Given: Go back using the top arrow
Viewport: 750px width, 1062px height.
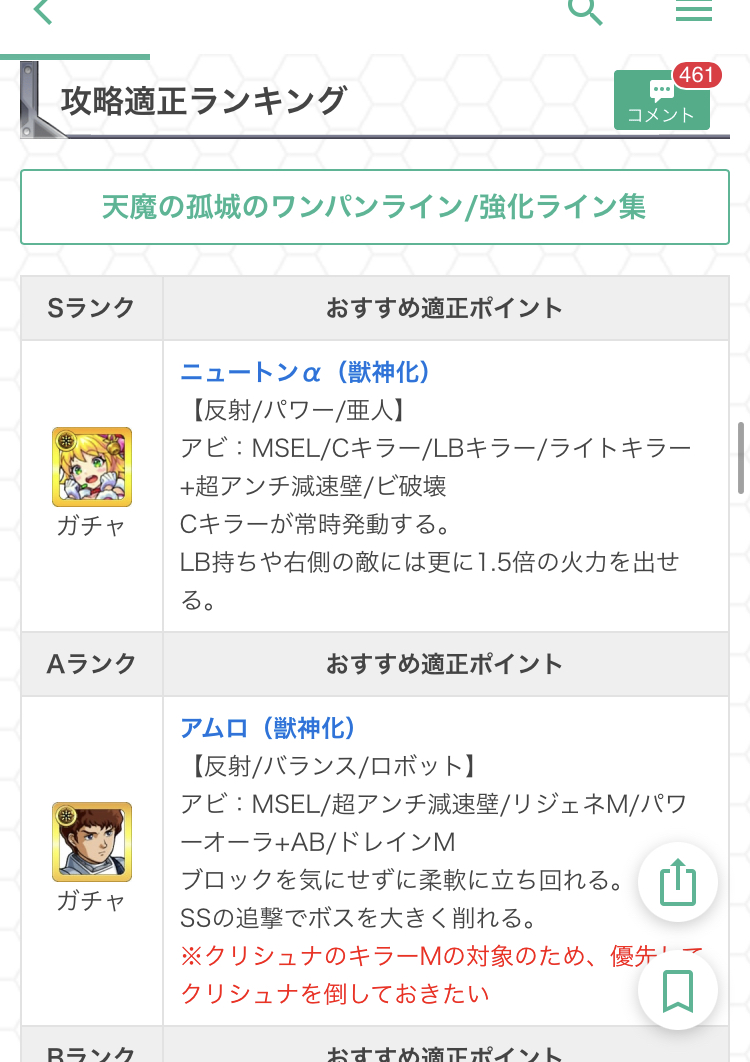Looking at the screenshot, I should click(41, 12).
